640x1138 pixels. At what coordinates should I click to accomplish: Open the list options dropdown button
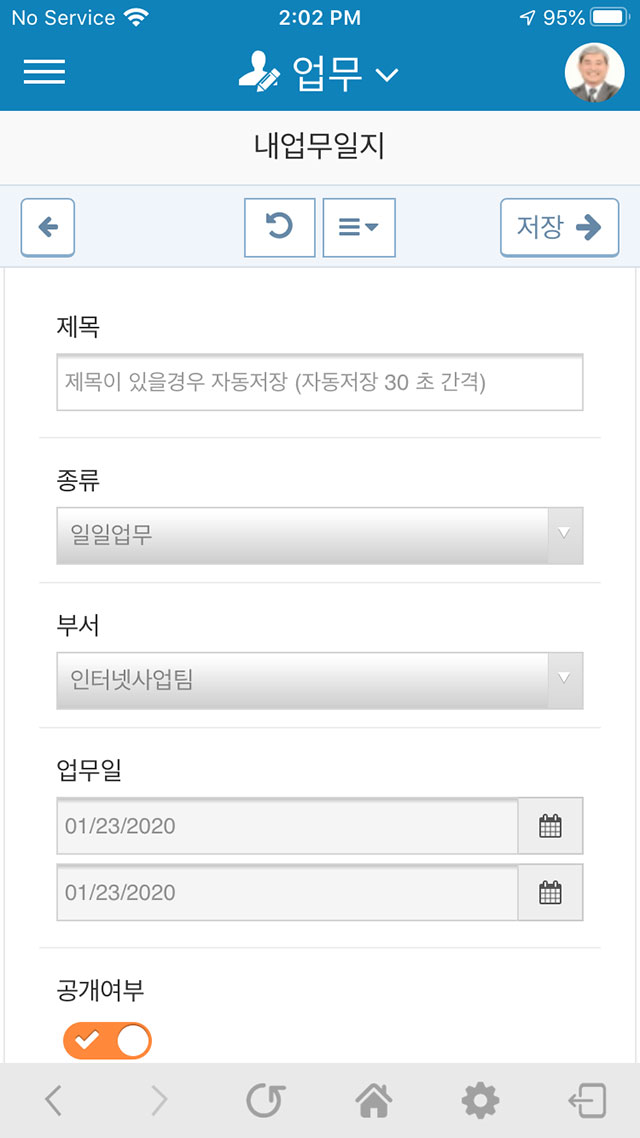(359, 227)
